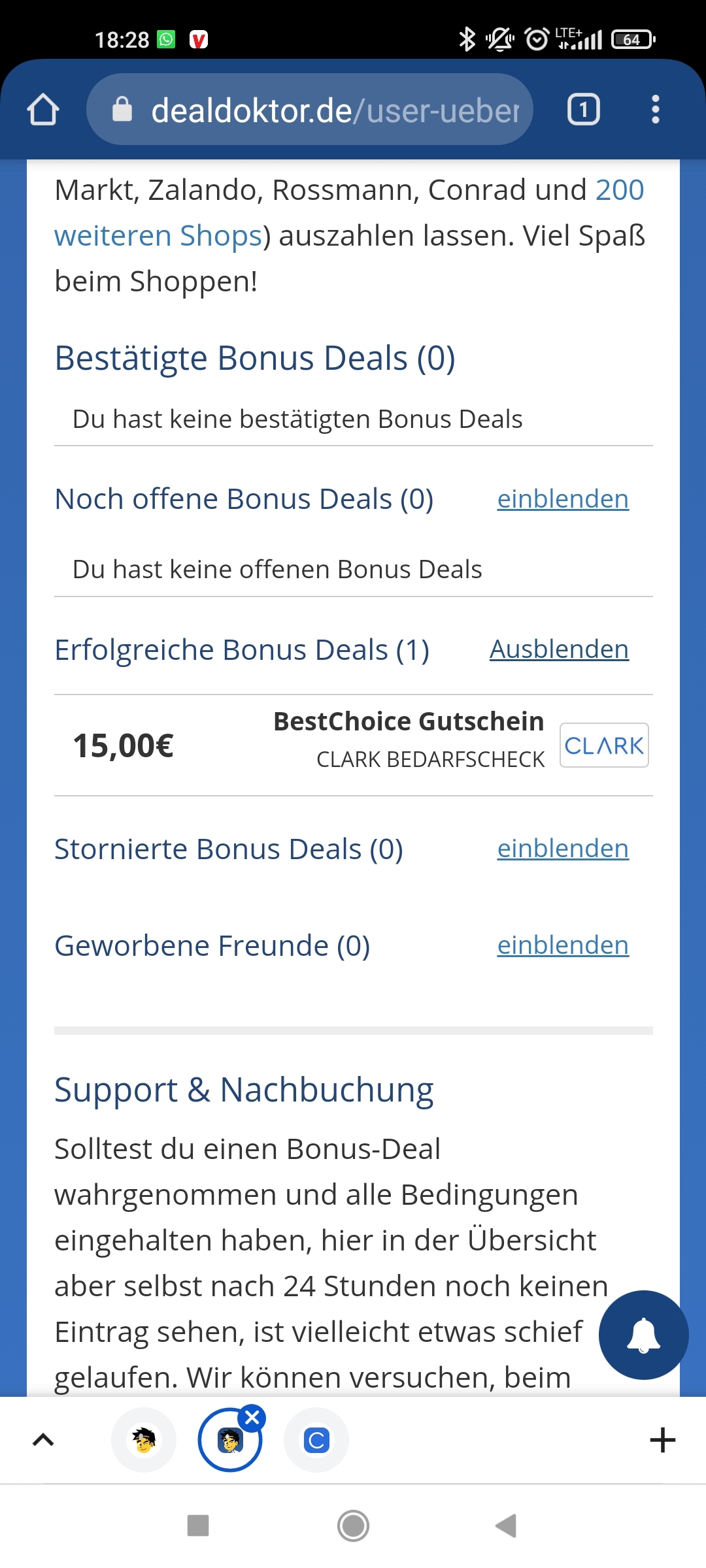Switch to the tab with the blue C icon
Viewport: 706px width, 1568px height.
click(x=316, y=1440)
